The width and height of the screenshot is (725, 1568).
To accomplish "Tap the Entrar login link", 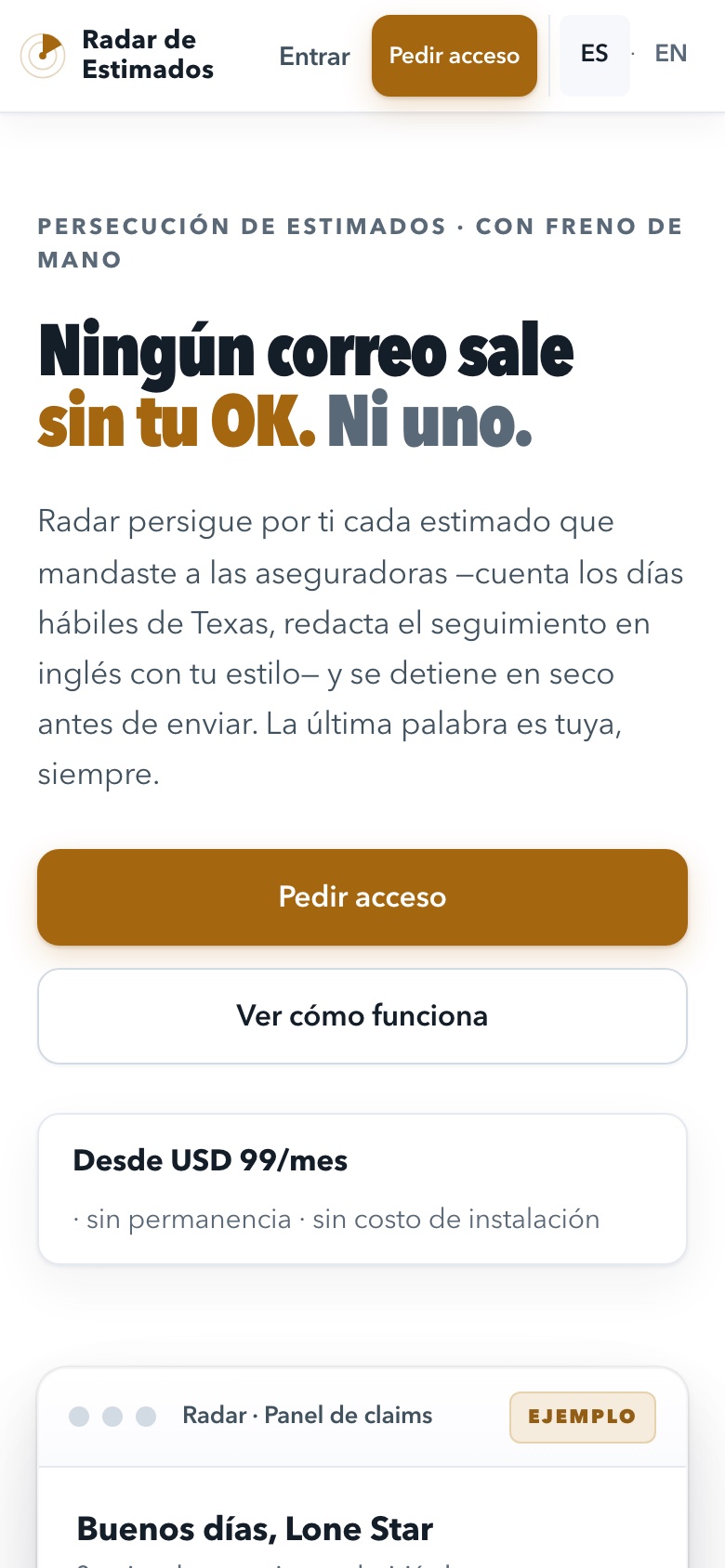I will pos(314,57).
